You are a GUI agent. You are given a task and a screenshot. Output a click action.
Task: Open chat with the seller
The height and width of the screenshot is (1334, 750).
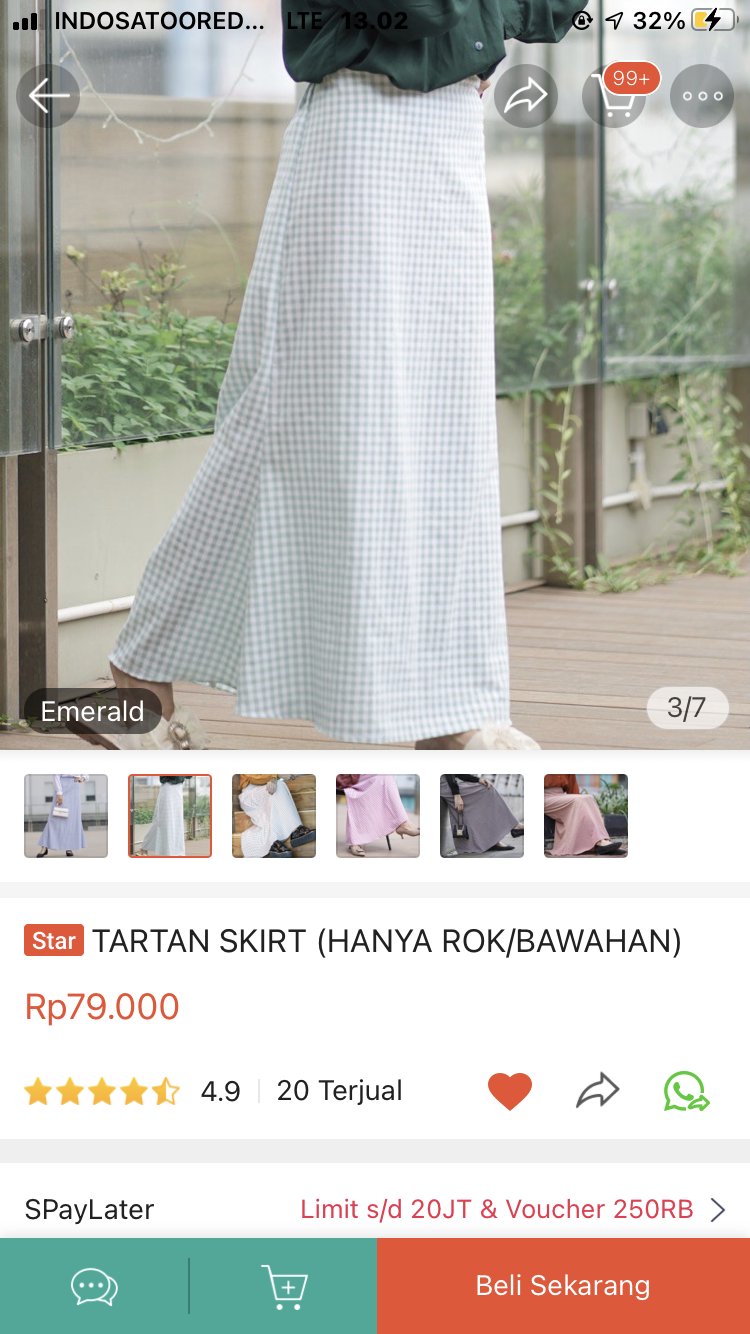coord(93,1286)
